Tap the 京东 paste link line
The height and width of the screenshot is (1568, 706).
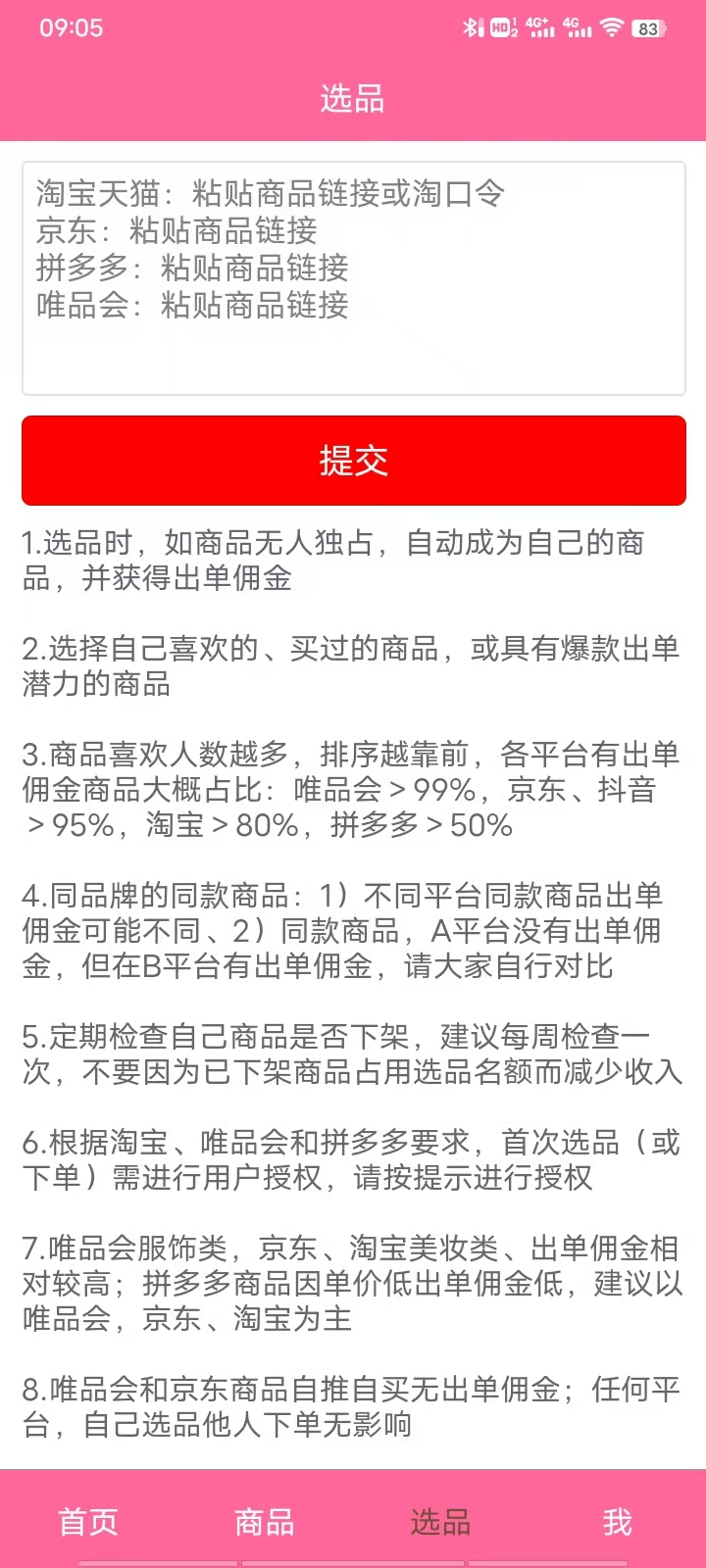tap(176, 232)
